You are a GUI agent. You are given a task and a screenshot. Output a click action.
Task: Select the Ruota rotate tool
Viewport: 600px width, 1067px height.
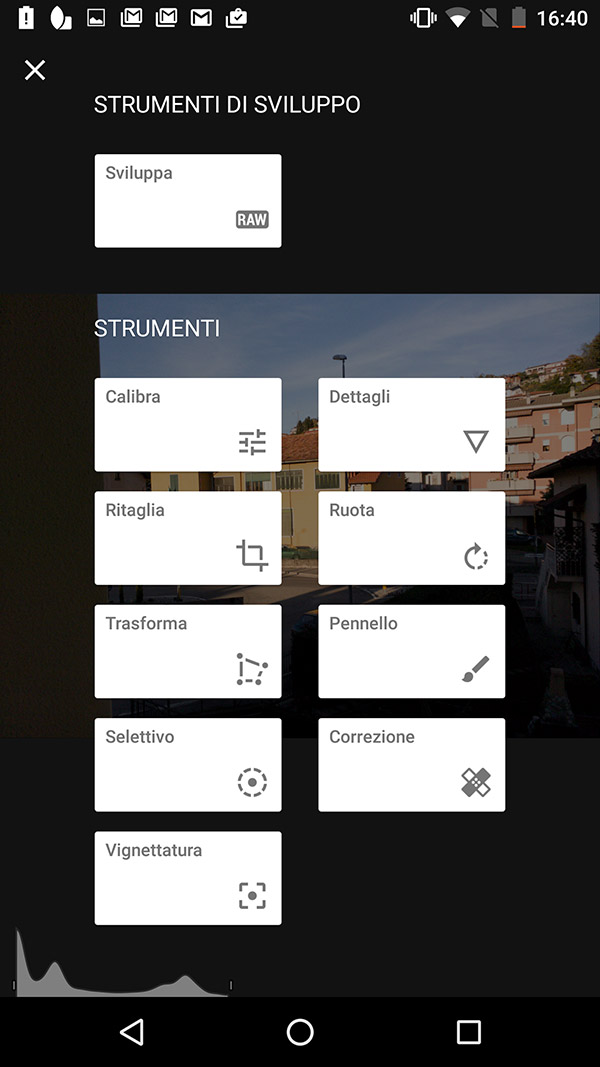(x=411, y=537)
